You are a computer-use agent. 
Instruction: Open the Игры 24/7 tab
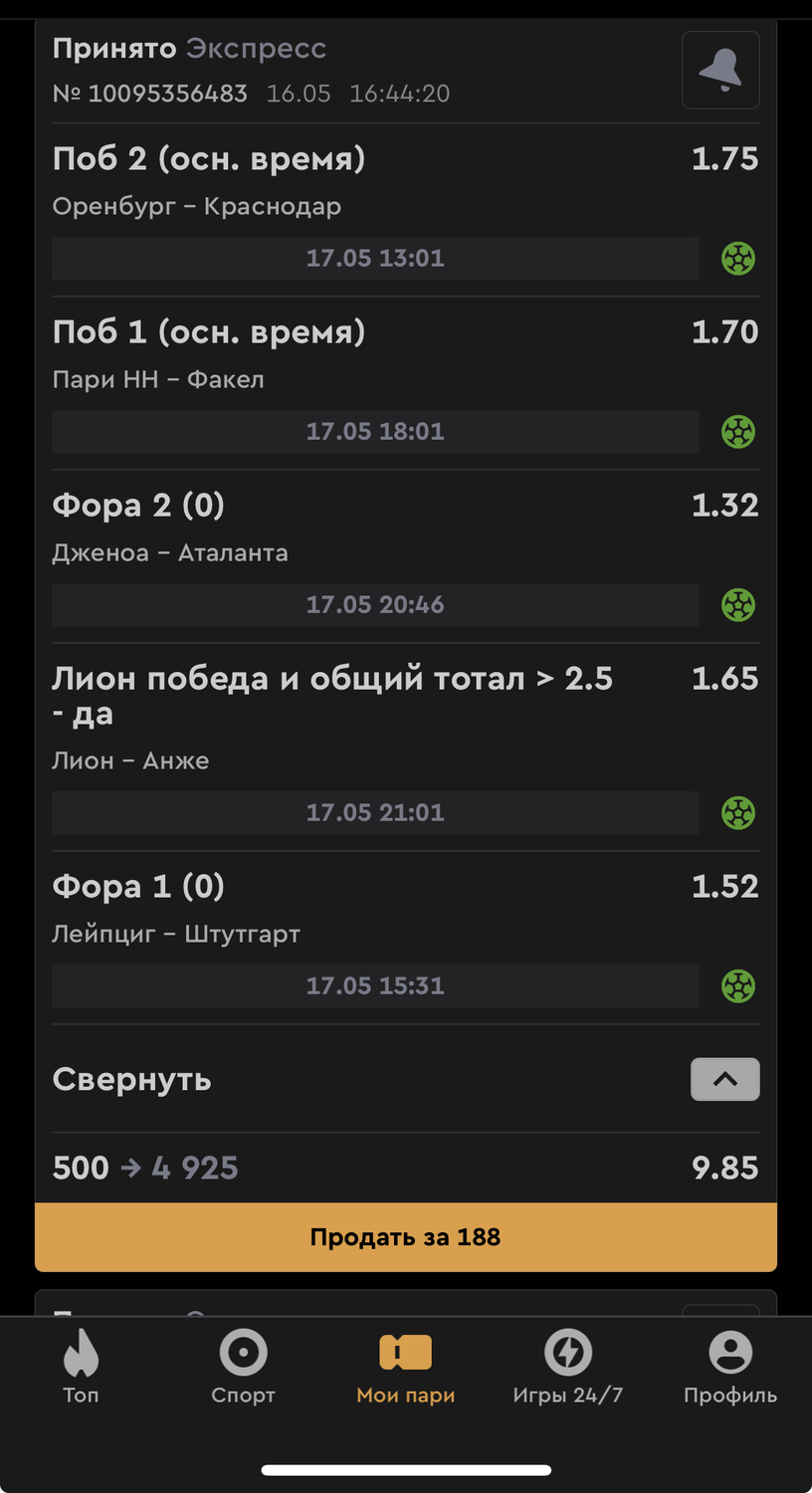click(x=568, y=1367)
